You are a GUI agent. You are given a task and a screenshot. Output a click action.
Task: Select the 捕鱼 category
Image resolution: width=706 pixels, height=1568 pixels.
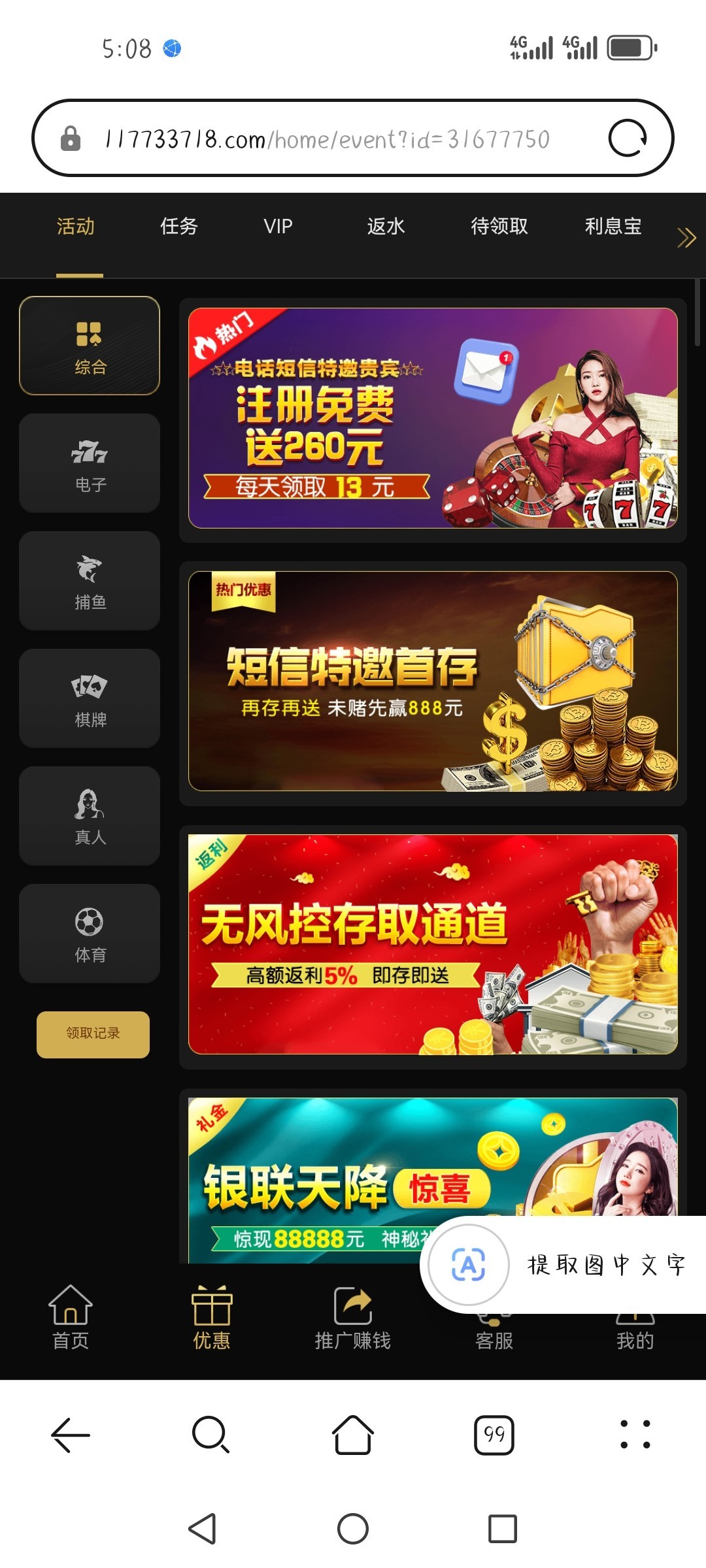(x=90, y=581)
